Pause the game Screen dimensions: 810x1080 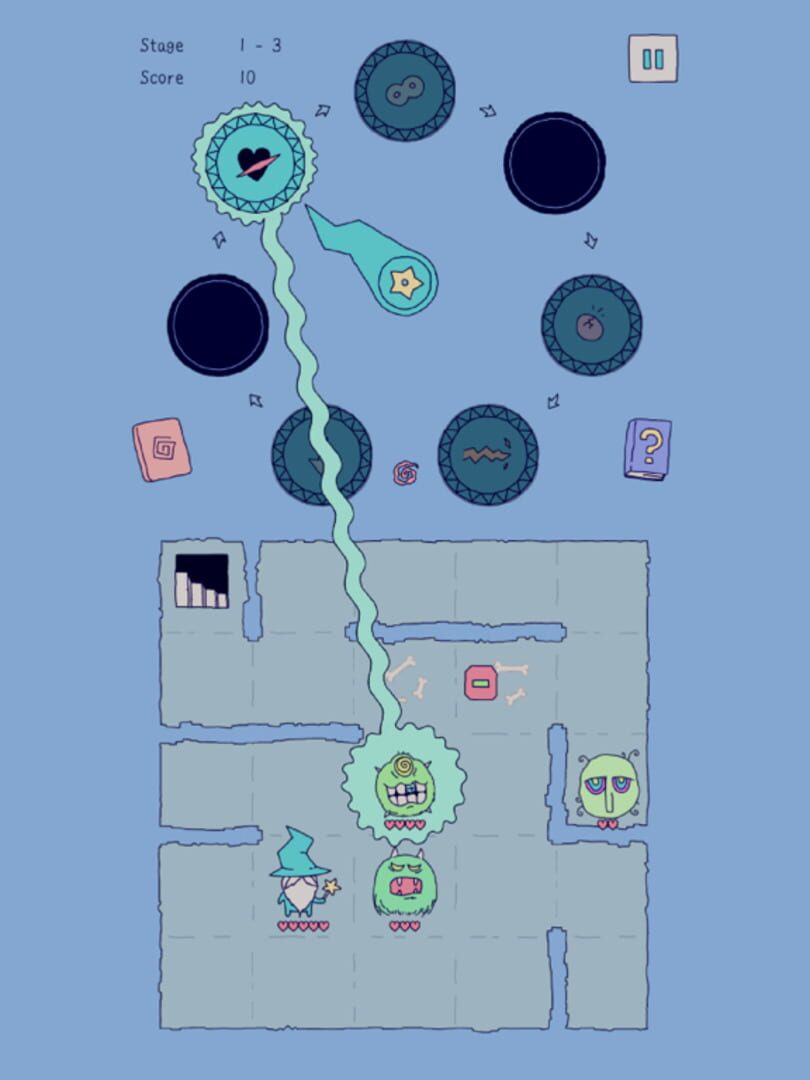tap(653, 59)
